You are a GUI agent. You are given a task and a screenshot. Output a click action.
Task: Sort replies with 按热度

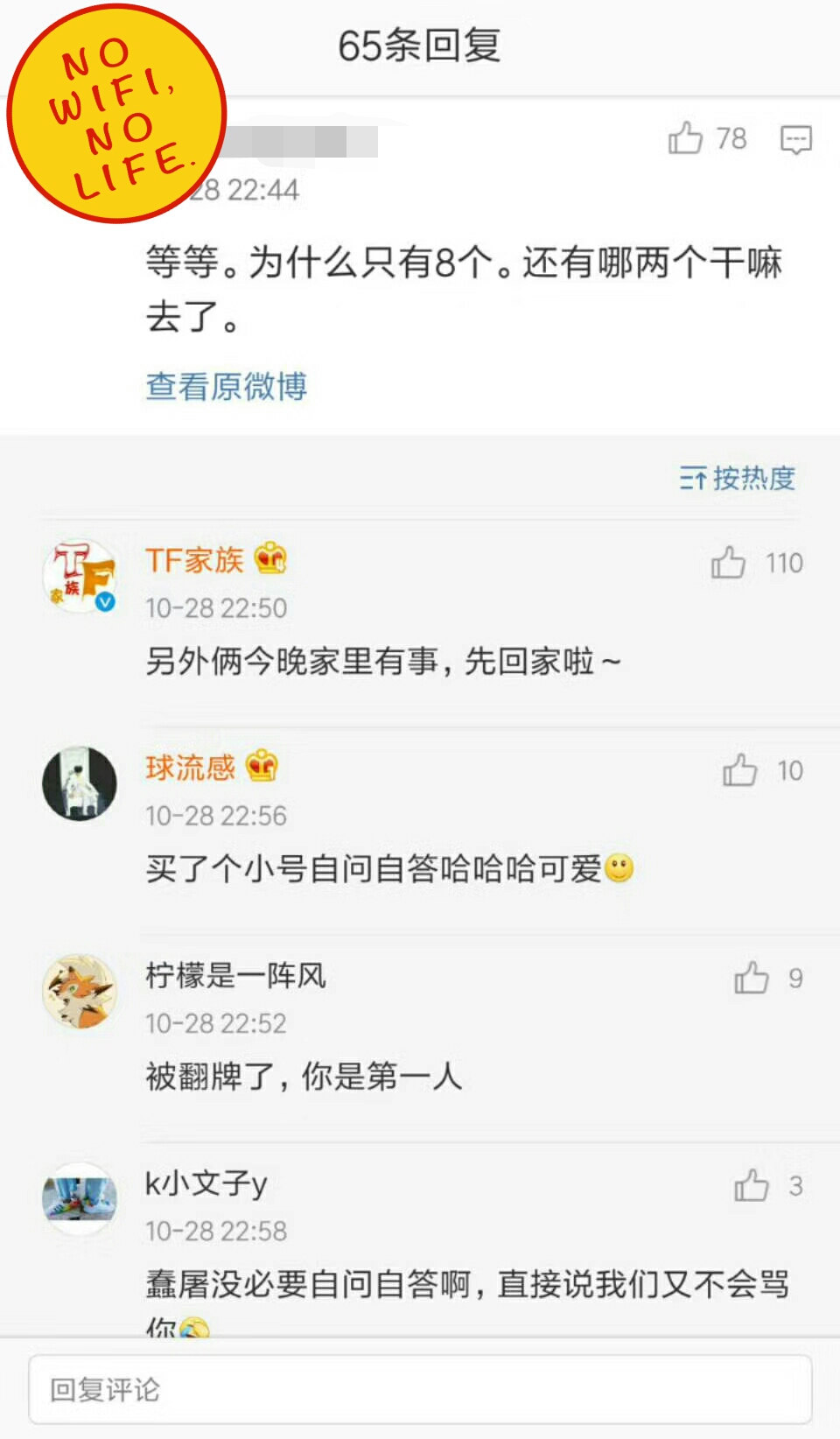[x=738, y=478]
